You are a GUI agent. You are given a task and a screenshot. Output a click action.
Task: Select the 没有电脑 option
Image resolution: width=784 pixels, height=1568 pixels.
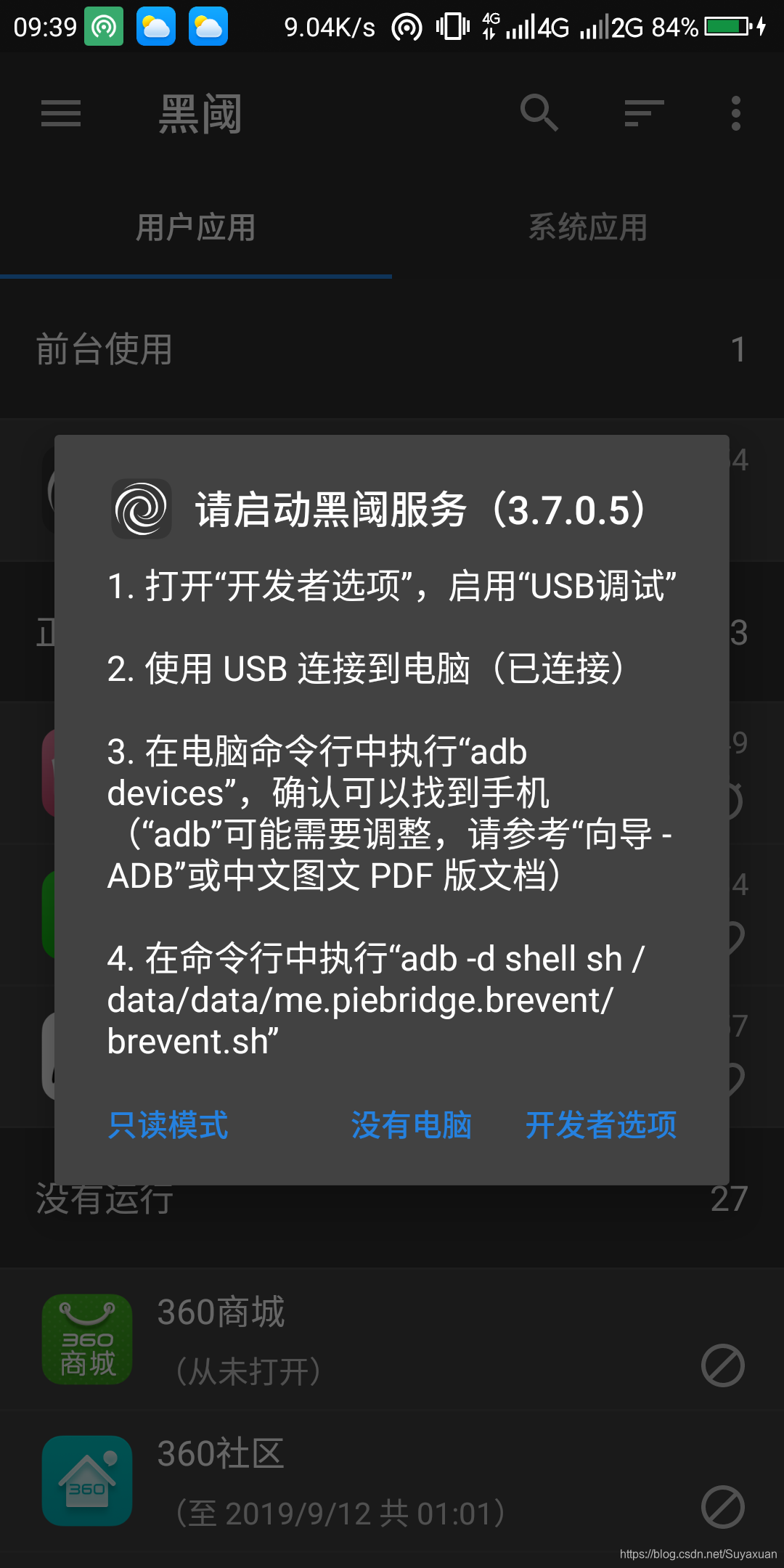412,1125
